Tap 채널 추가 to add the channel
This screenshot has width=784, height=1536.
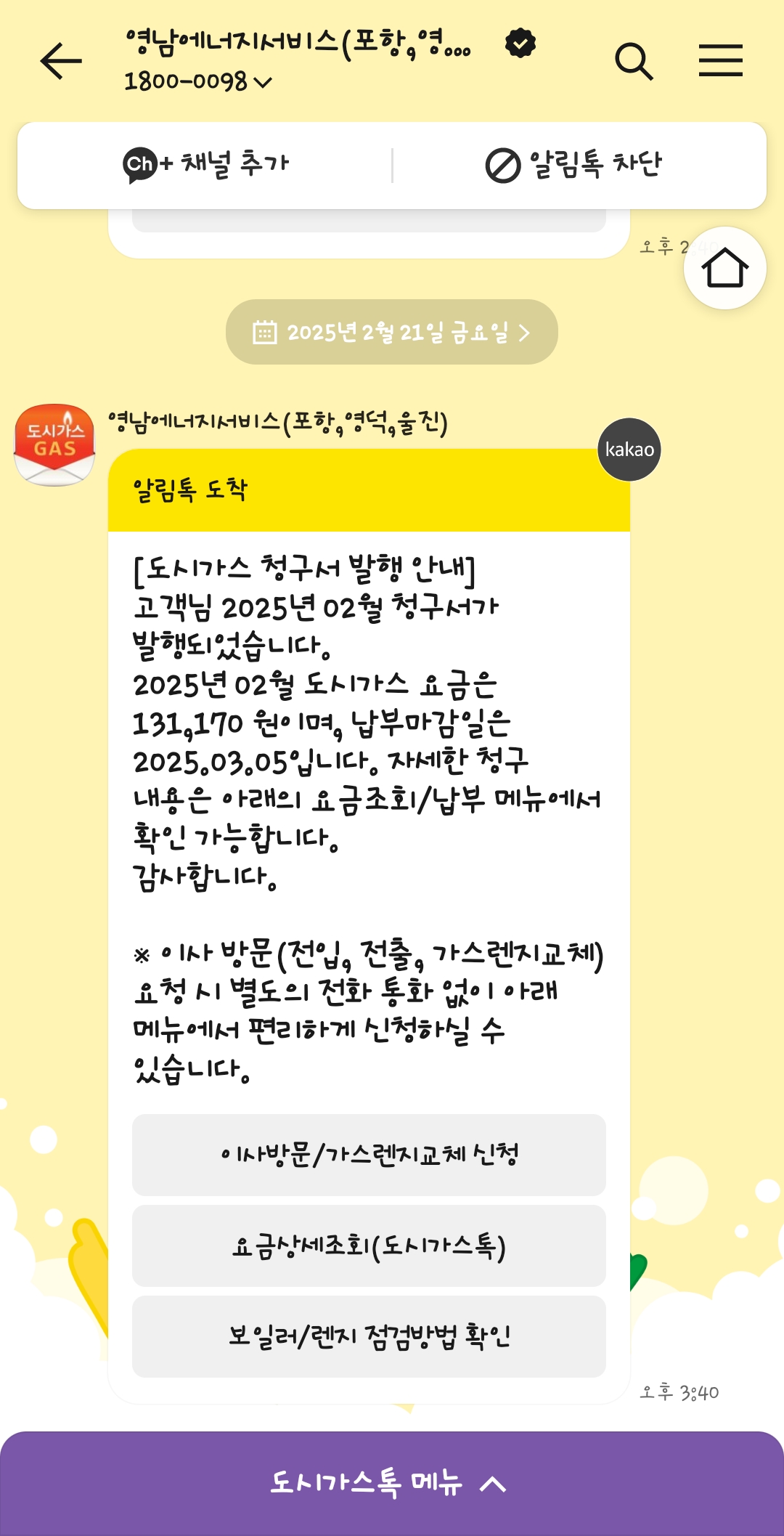pyautogui.click(x=206, y=165)
